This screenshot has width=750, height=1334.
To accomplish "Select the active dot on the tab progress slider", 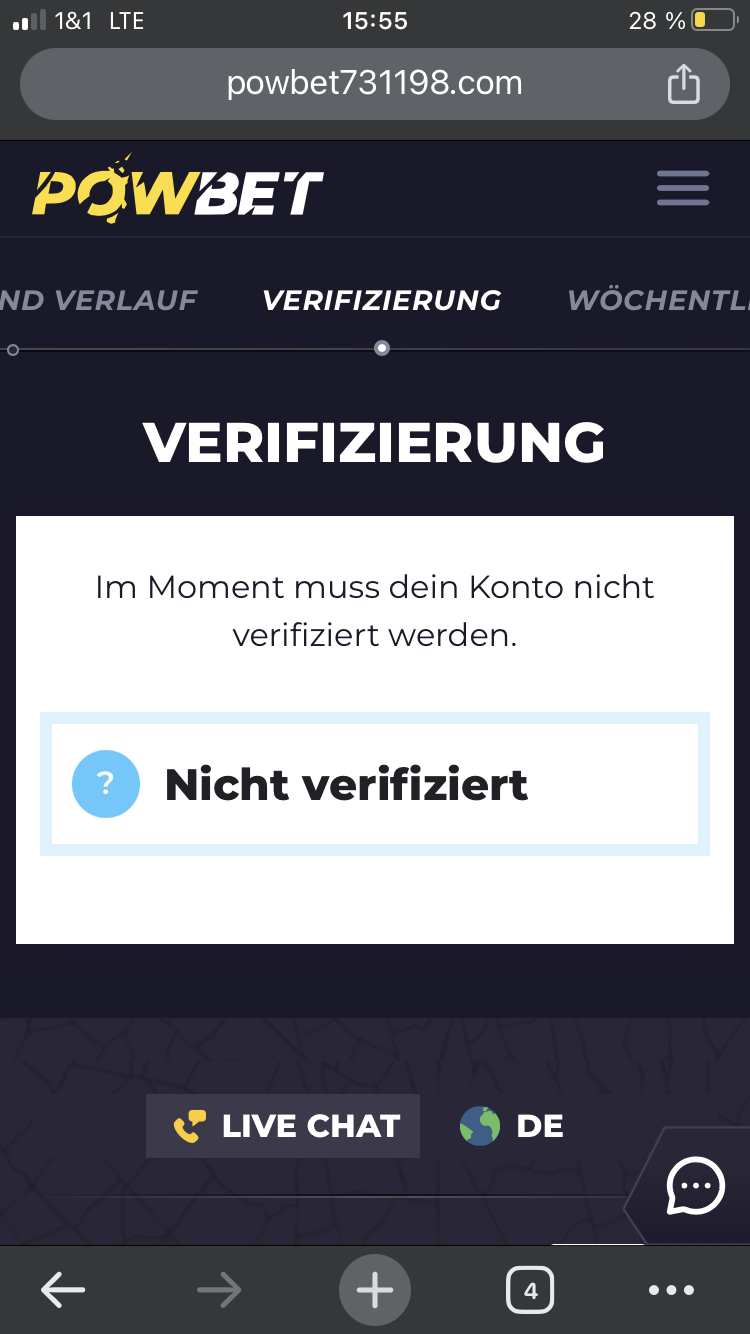I will coord(381,349).
